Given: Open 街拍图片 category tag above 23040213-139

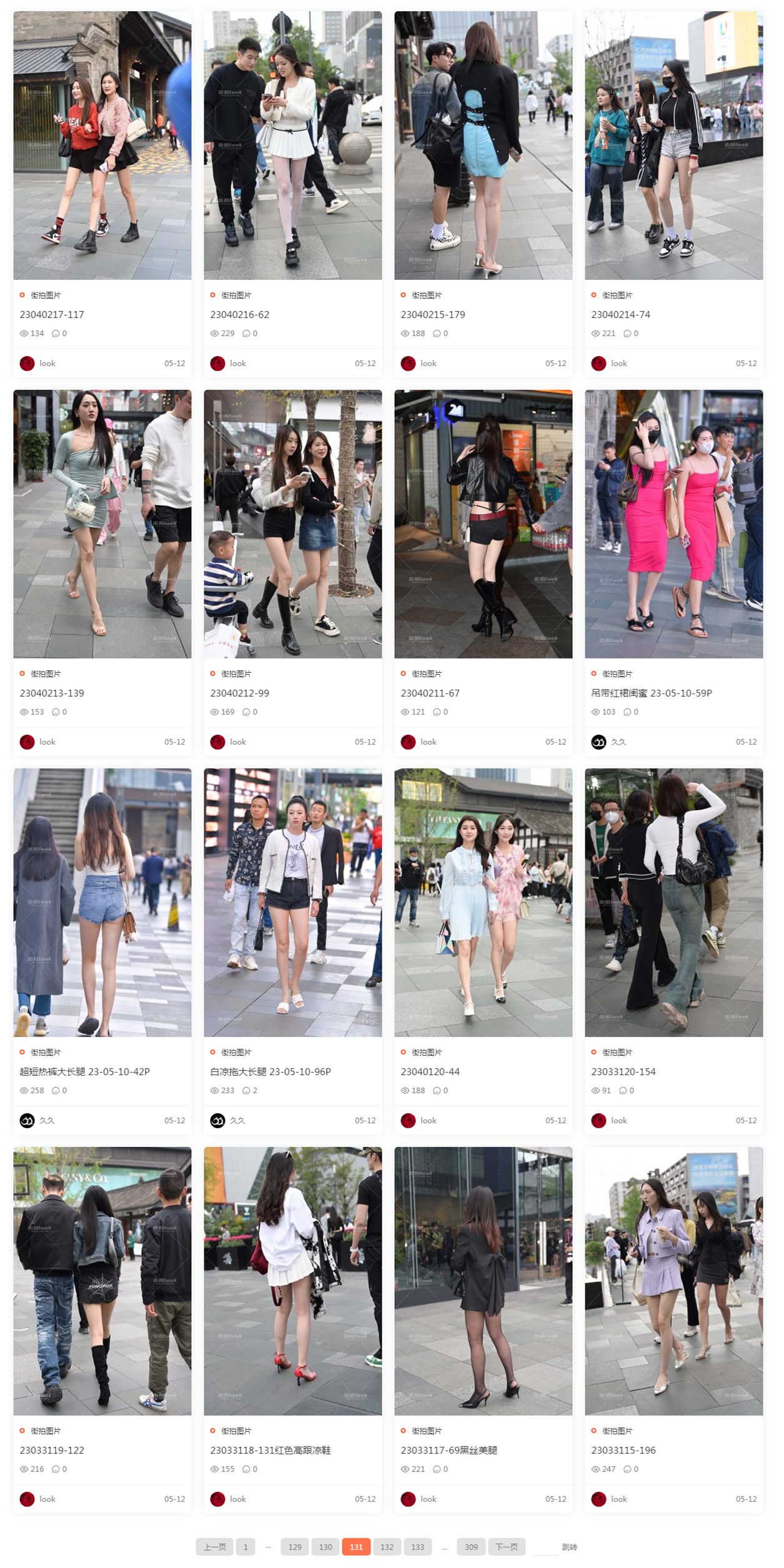Looking at the screenshot, I should pos(46,673).
